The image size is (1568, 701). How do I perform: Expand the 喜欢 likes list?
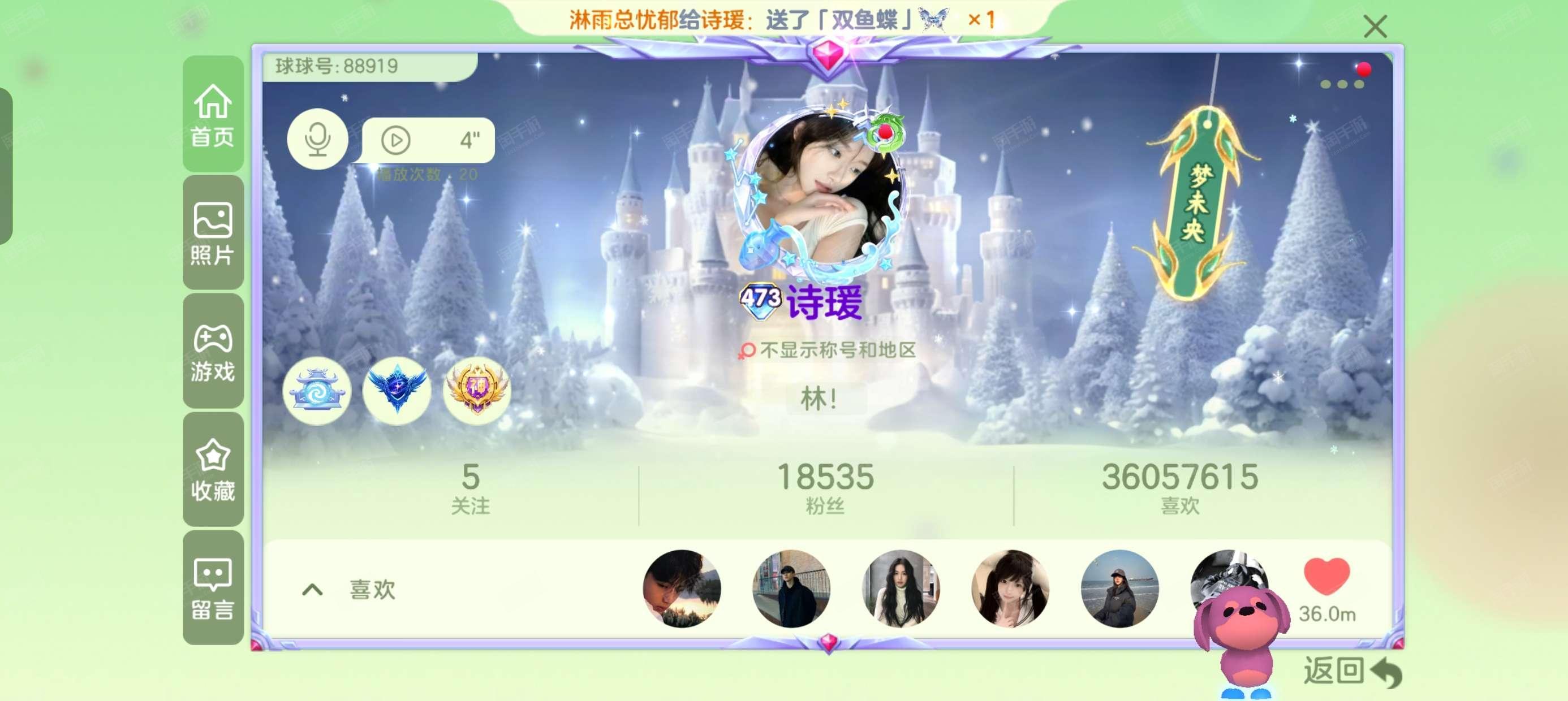(x=312, y=590)
